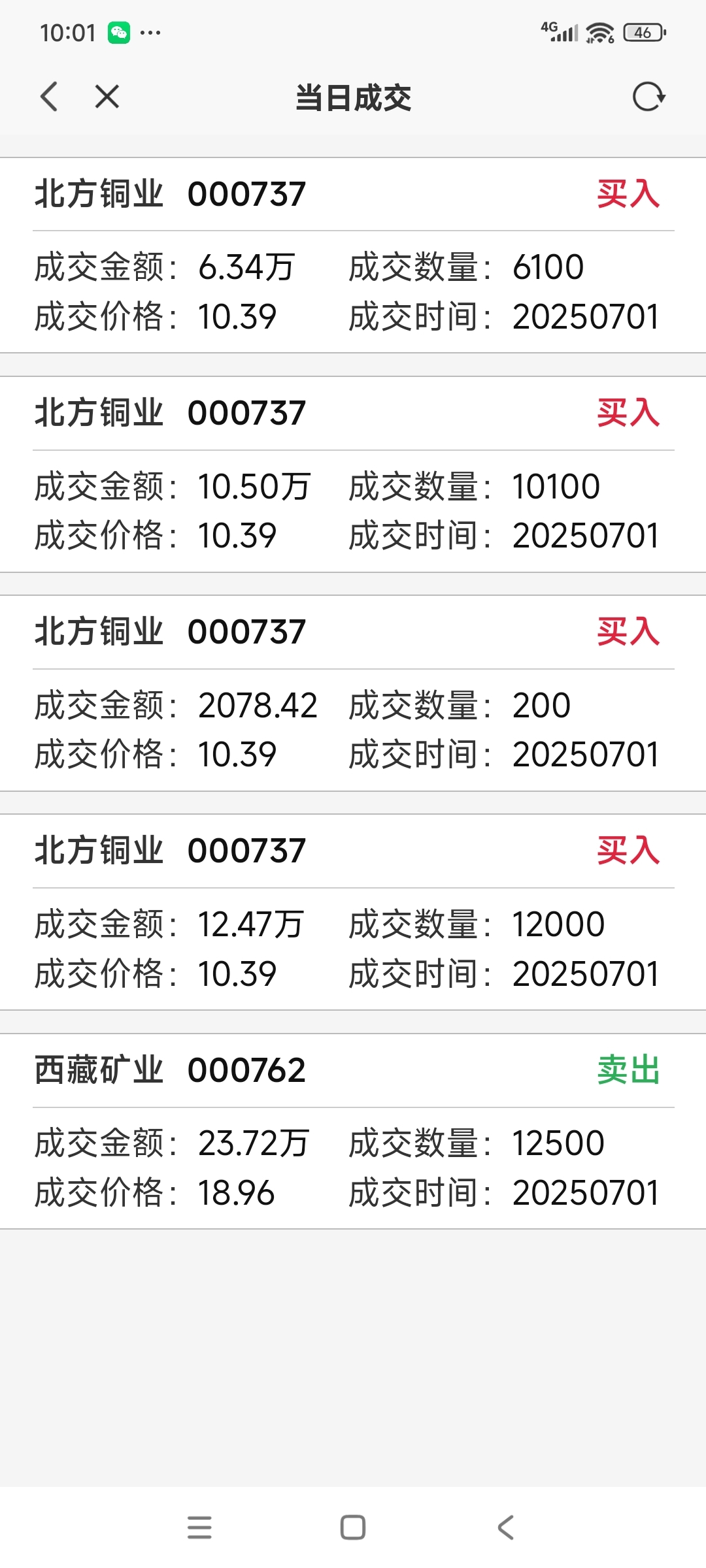
Task: Open the 西藏矿业 000762 sell record
Action: click(x=353, y=1131)
